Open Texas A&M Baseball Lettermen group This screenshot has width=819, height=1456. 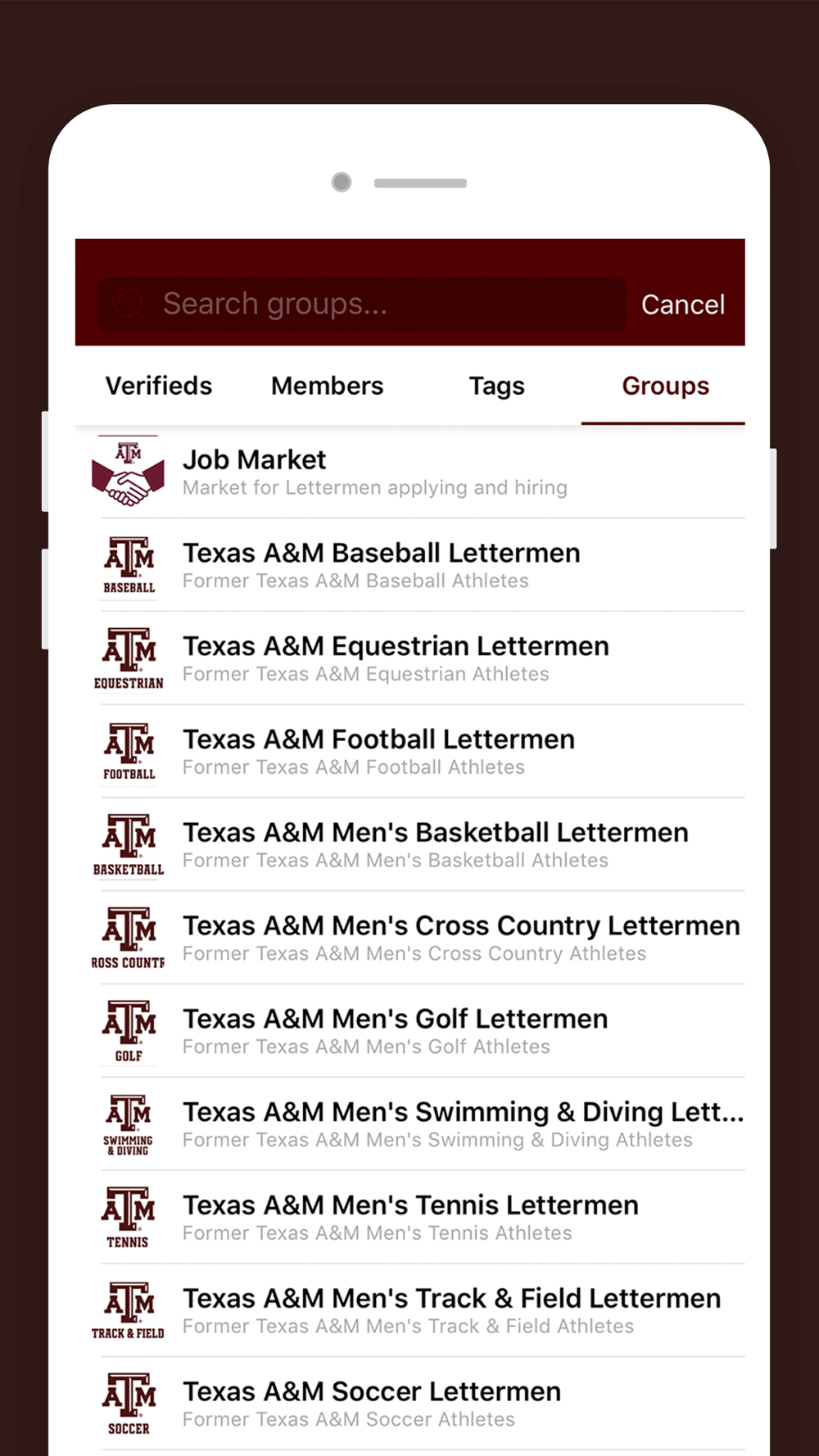(410, 565)
